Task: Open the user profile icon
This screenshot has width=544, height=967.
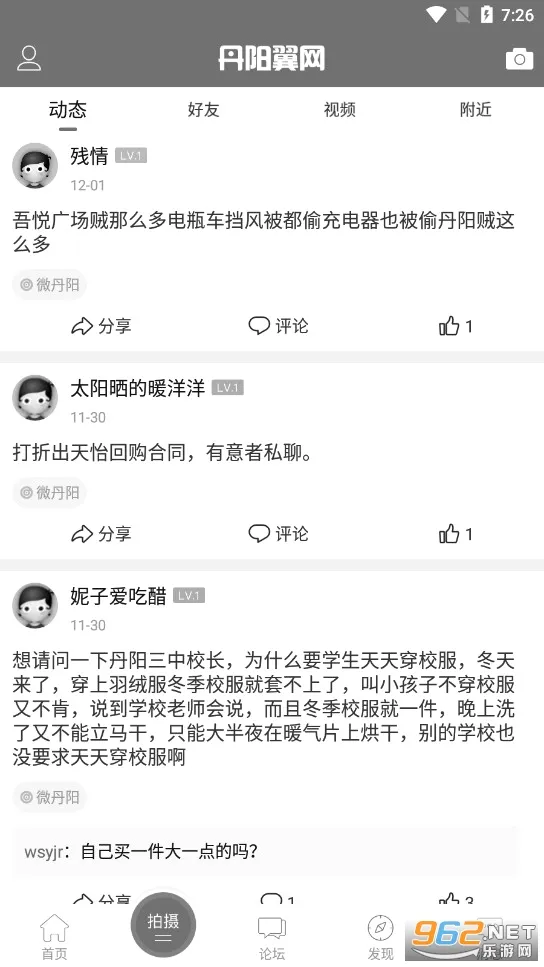Action: click(x=28, y=59)
